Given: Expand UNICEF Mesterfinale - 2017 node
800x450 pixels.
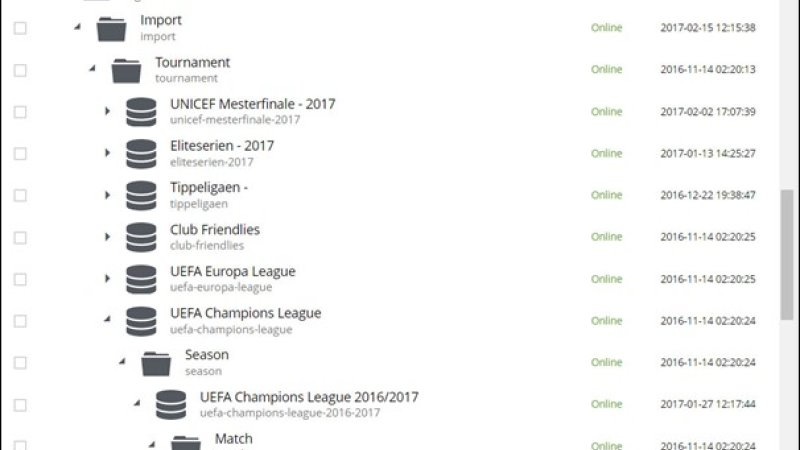Looking at the screenshot, I should (x=107, y=111).
